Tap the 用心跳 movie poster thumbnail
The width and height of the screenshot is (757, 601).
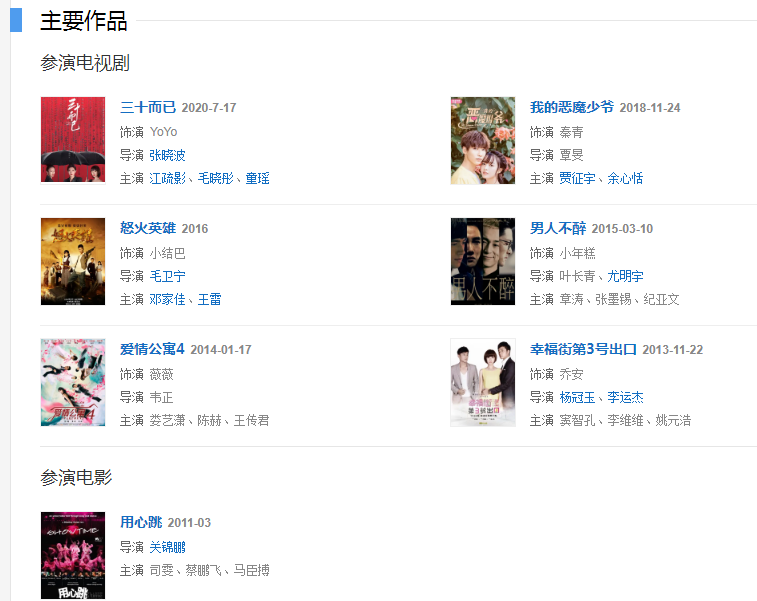pos(73,555)
